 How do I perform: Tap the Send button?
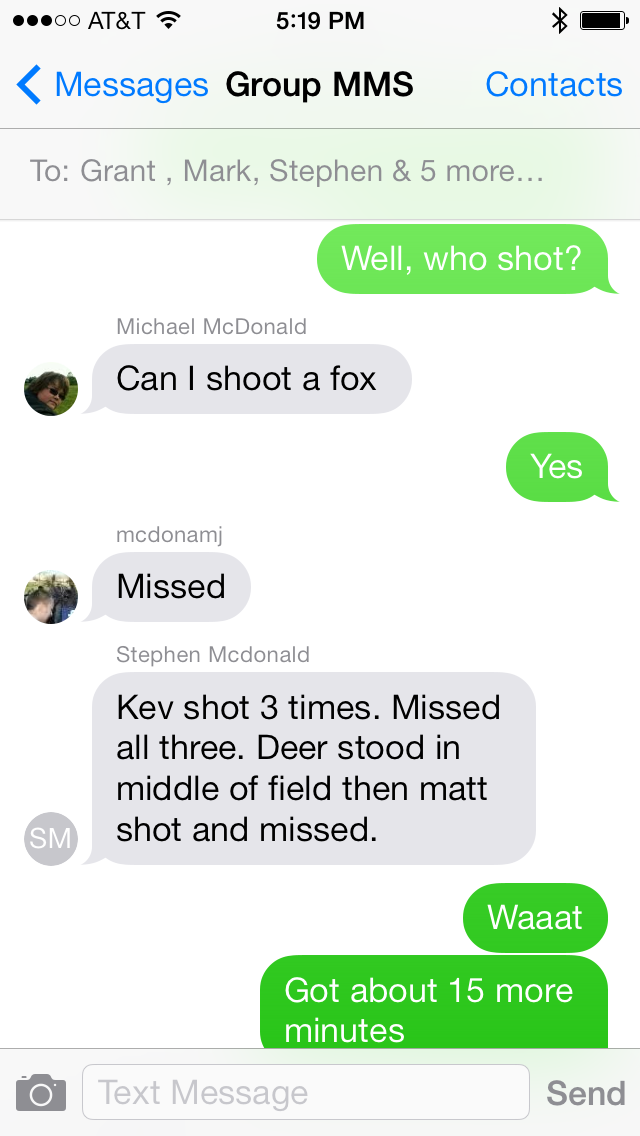[x=586, y=1093]
